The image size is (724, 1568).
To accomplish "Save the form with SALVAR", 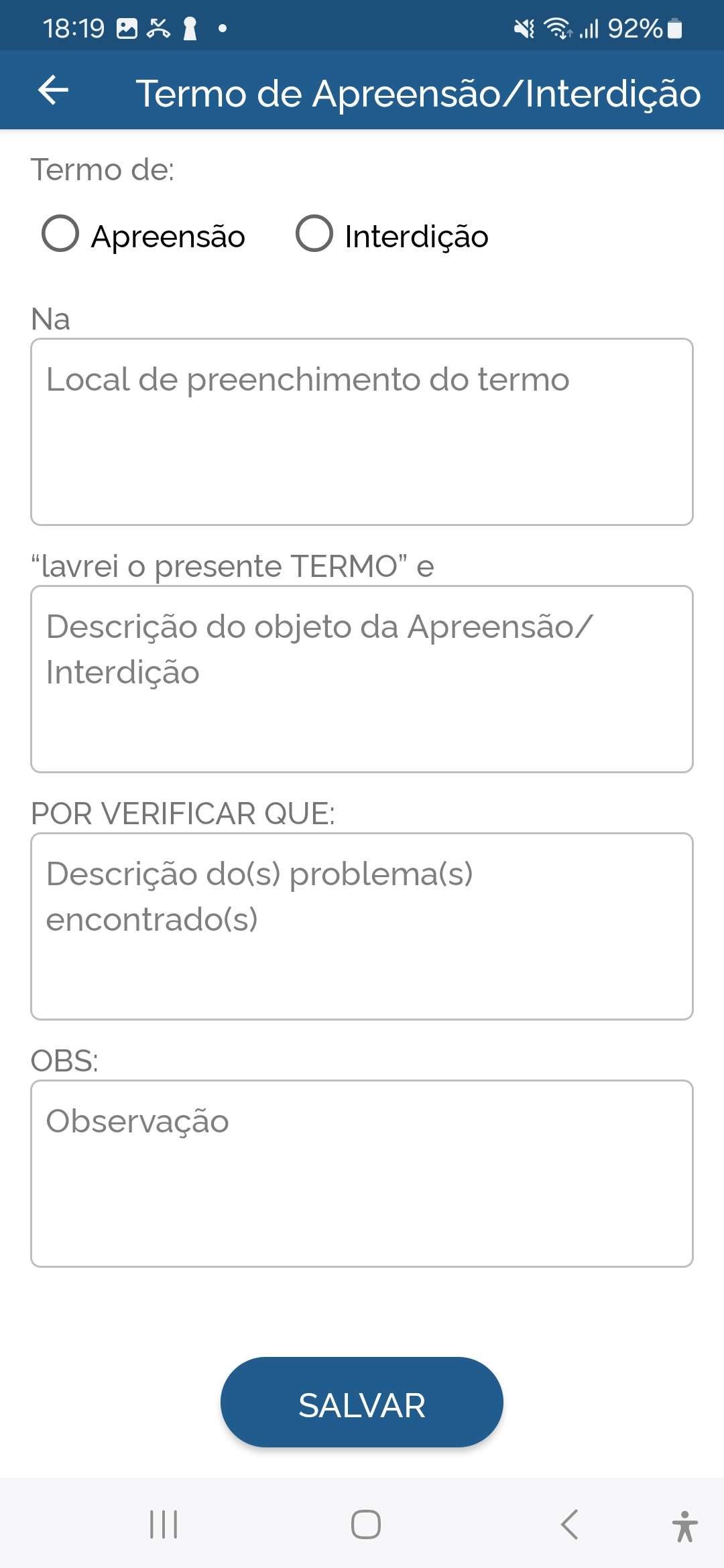I will pos(362,1402).
